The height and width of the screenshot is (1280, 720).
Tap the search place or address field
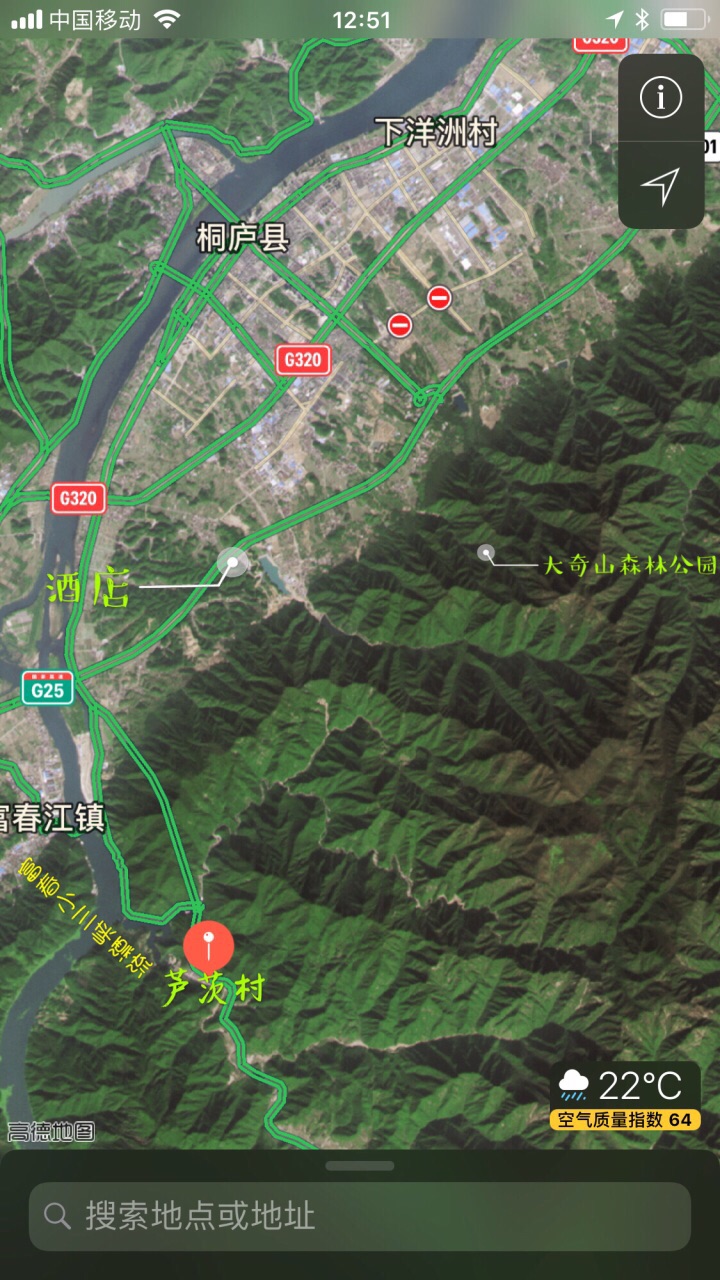[x=360, y=1216]
